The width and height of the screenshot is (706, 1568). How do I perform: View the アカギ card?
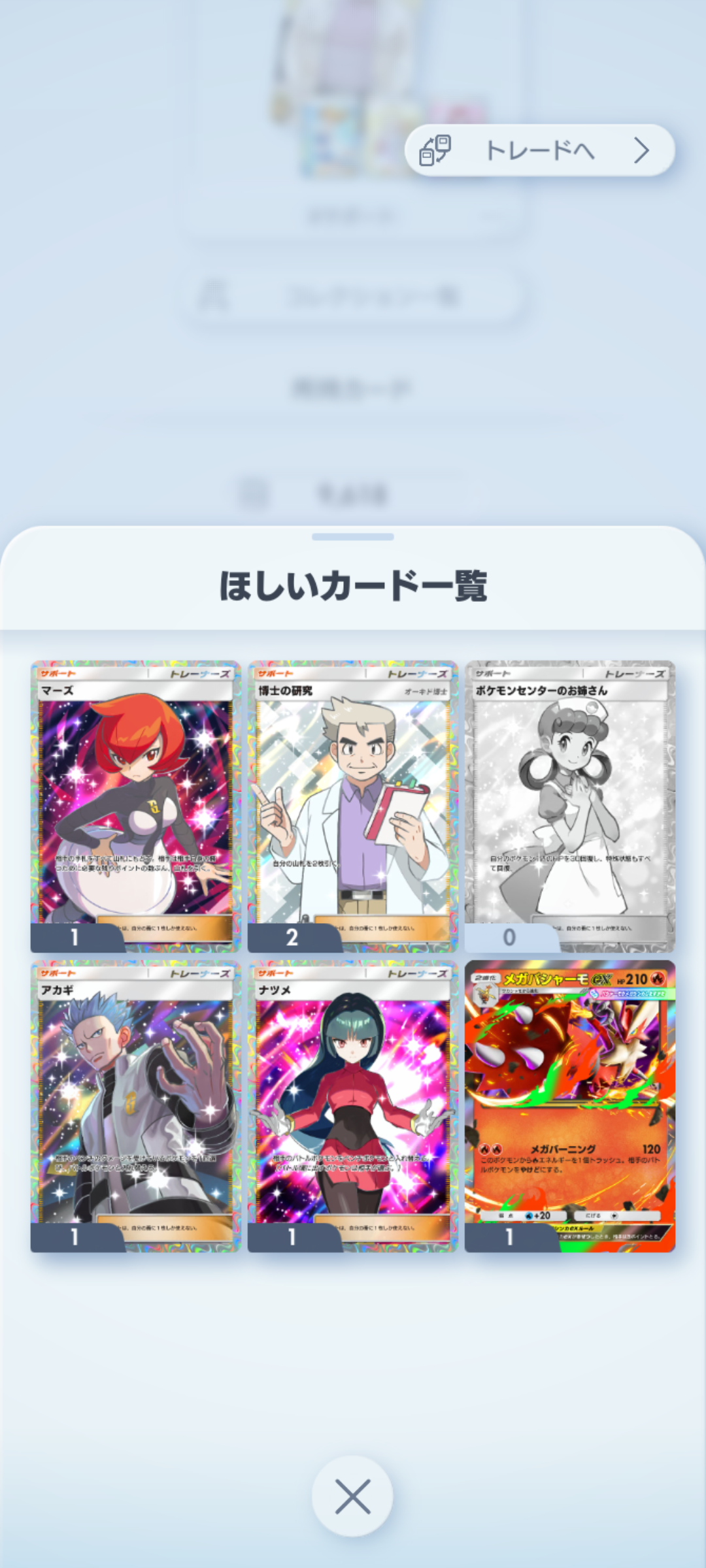point(135,1105)
